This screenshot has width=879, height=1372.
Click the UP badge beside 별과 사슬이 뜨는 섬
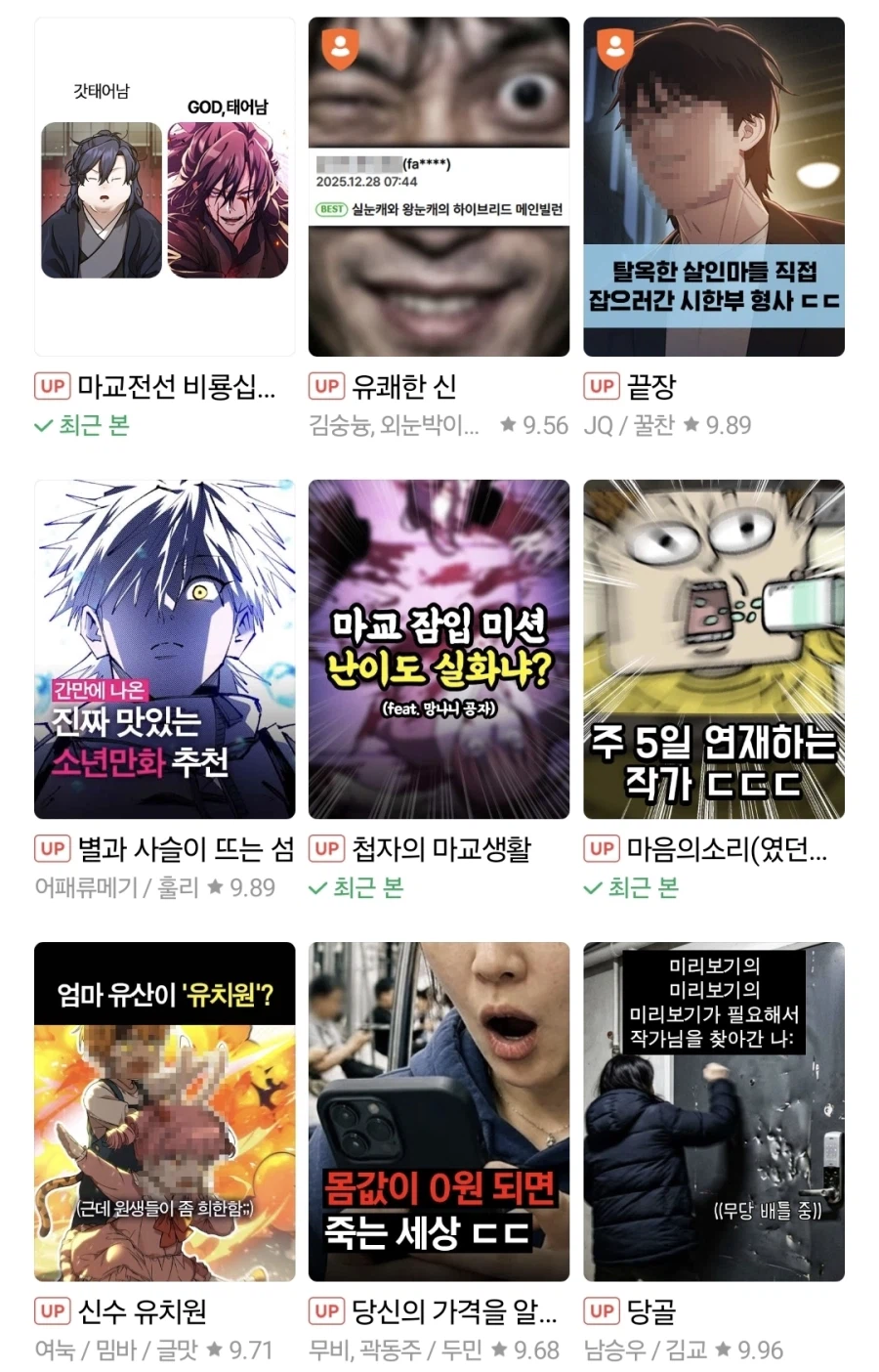click(x=53, y=850)
